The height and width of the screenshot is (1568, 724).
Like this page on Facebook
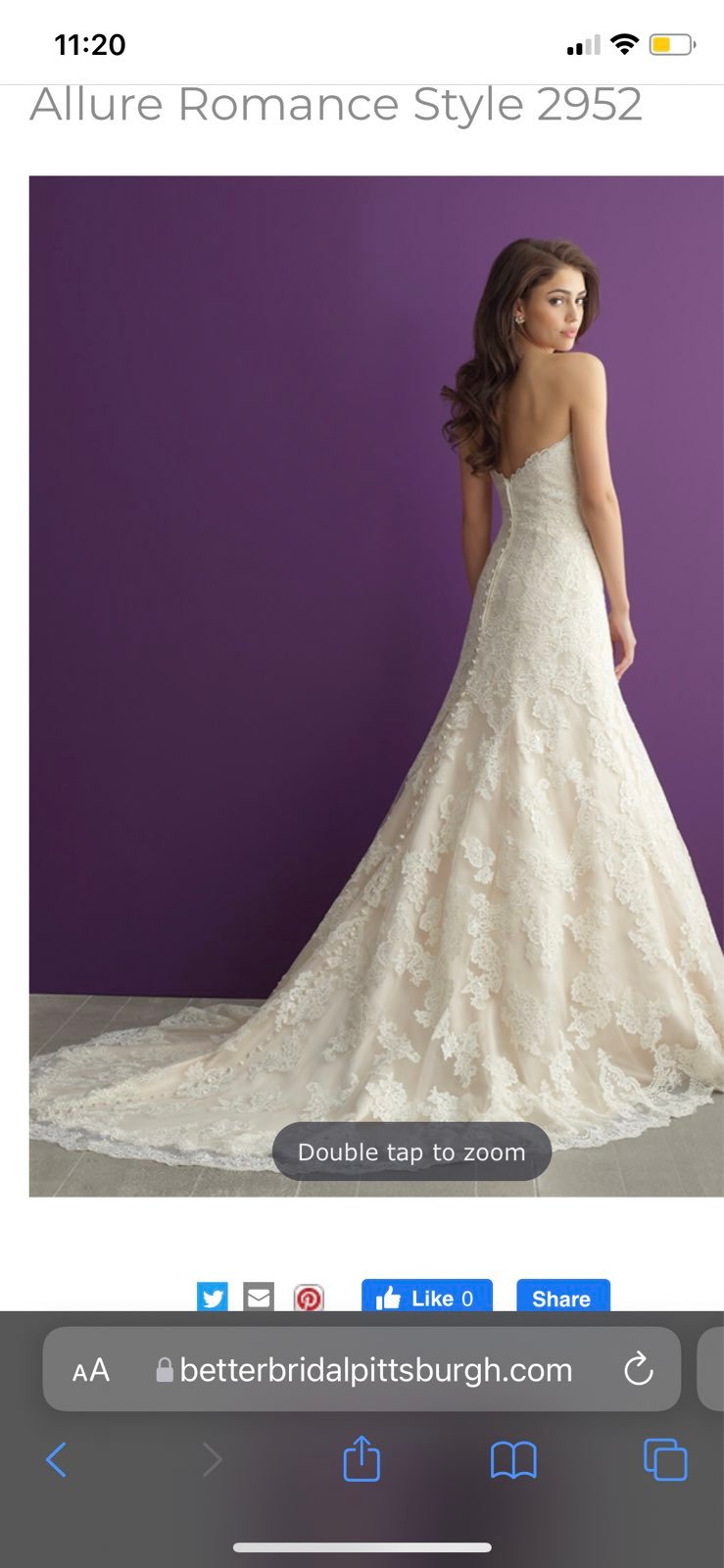(x=427, y=1298)
